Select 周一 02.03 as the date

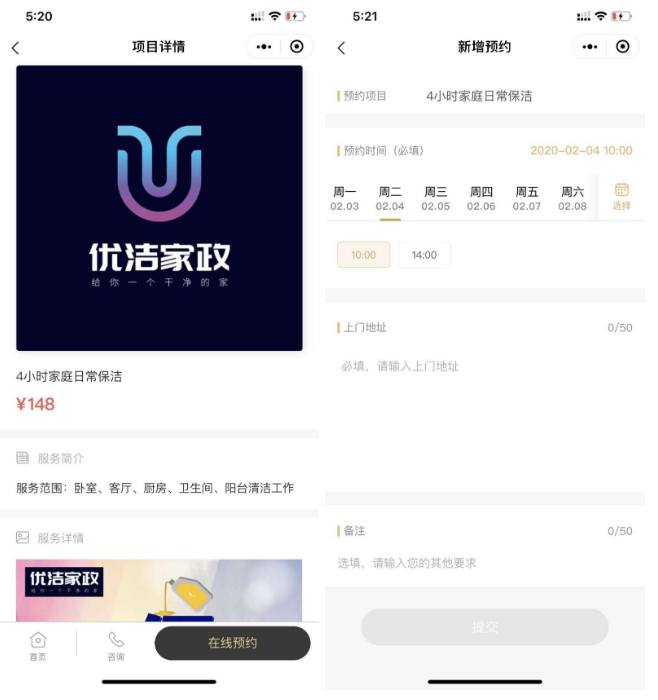point(344,198)
